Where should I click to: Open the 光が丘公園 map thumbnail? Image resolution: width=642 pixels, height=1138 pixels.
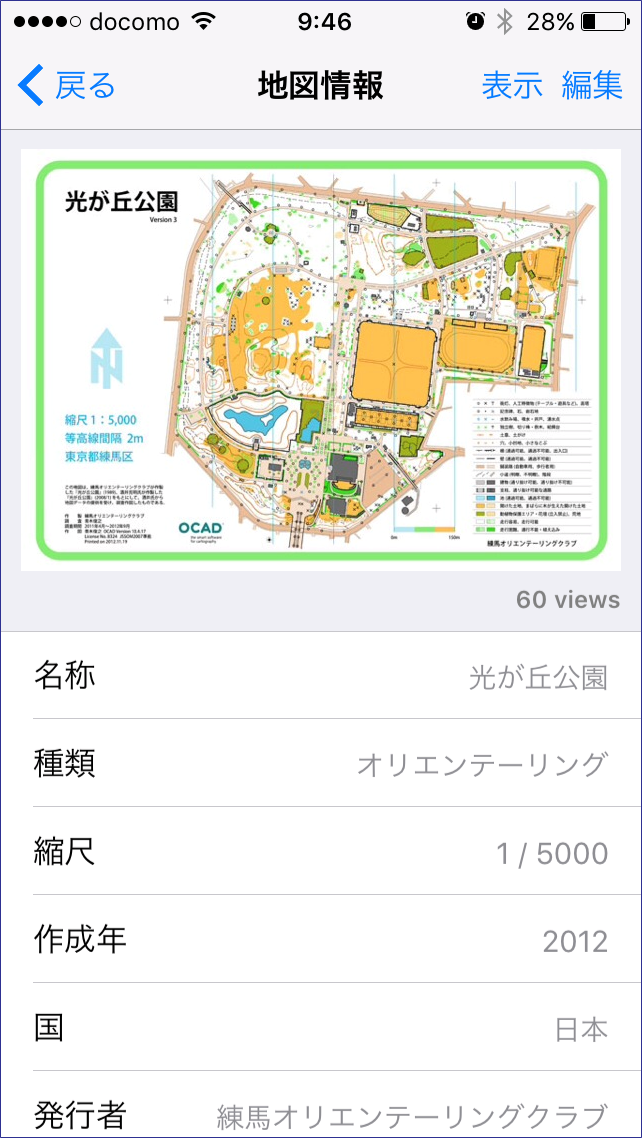(x=321, y=360)
